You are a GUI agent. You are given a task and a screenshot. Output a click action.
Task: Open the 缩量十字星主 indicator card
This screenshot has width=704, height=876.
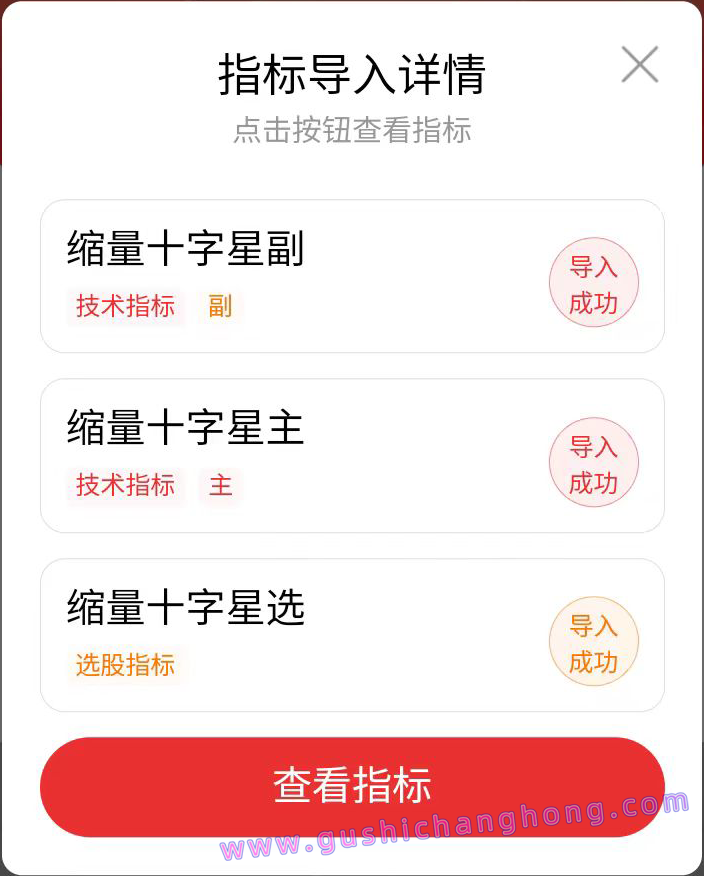pos(300,456)
